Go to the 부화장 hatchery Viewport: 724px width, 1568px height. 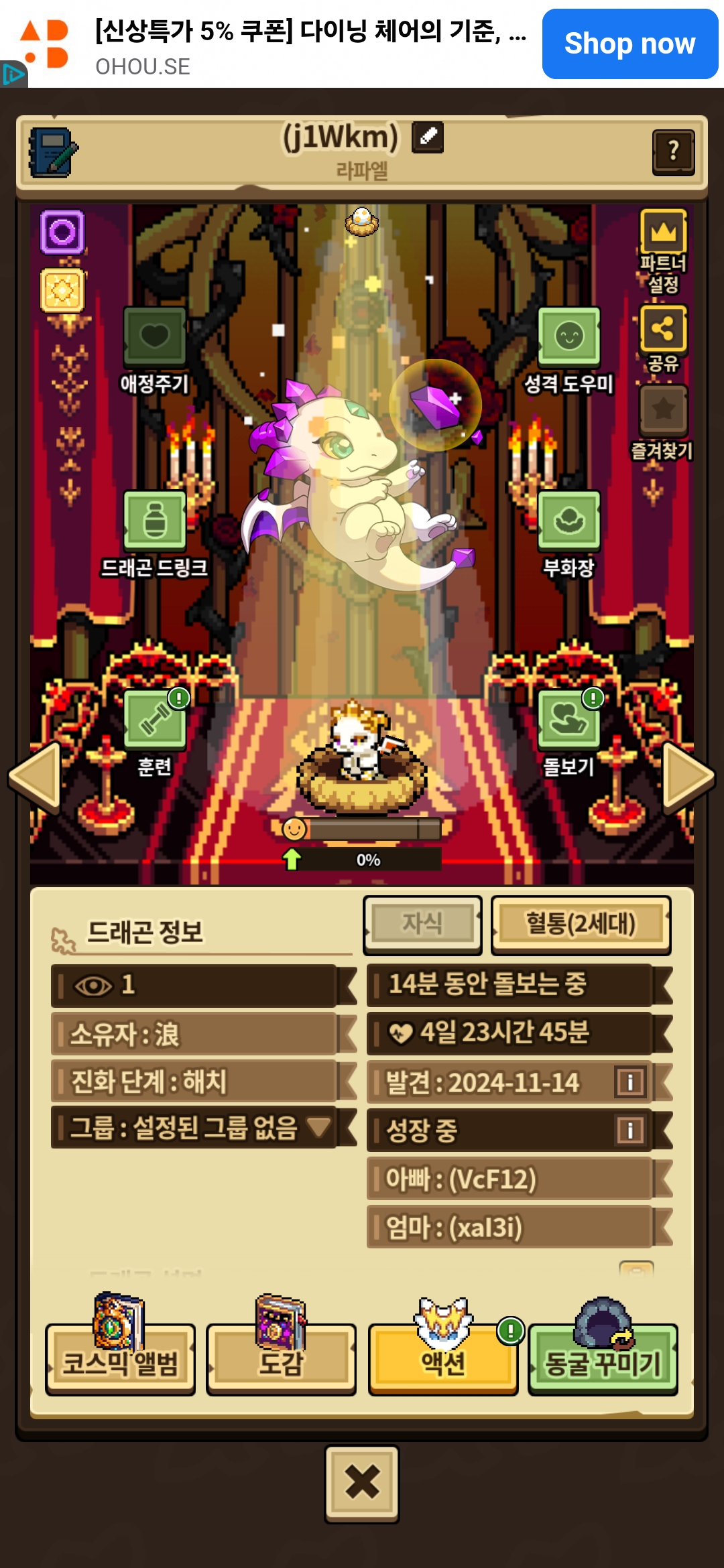point(568,534)
